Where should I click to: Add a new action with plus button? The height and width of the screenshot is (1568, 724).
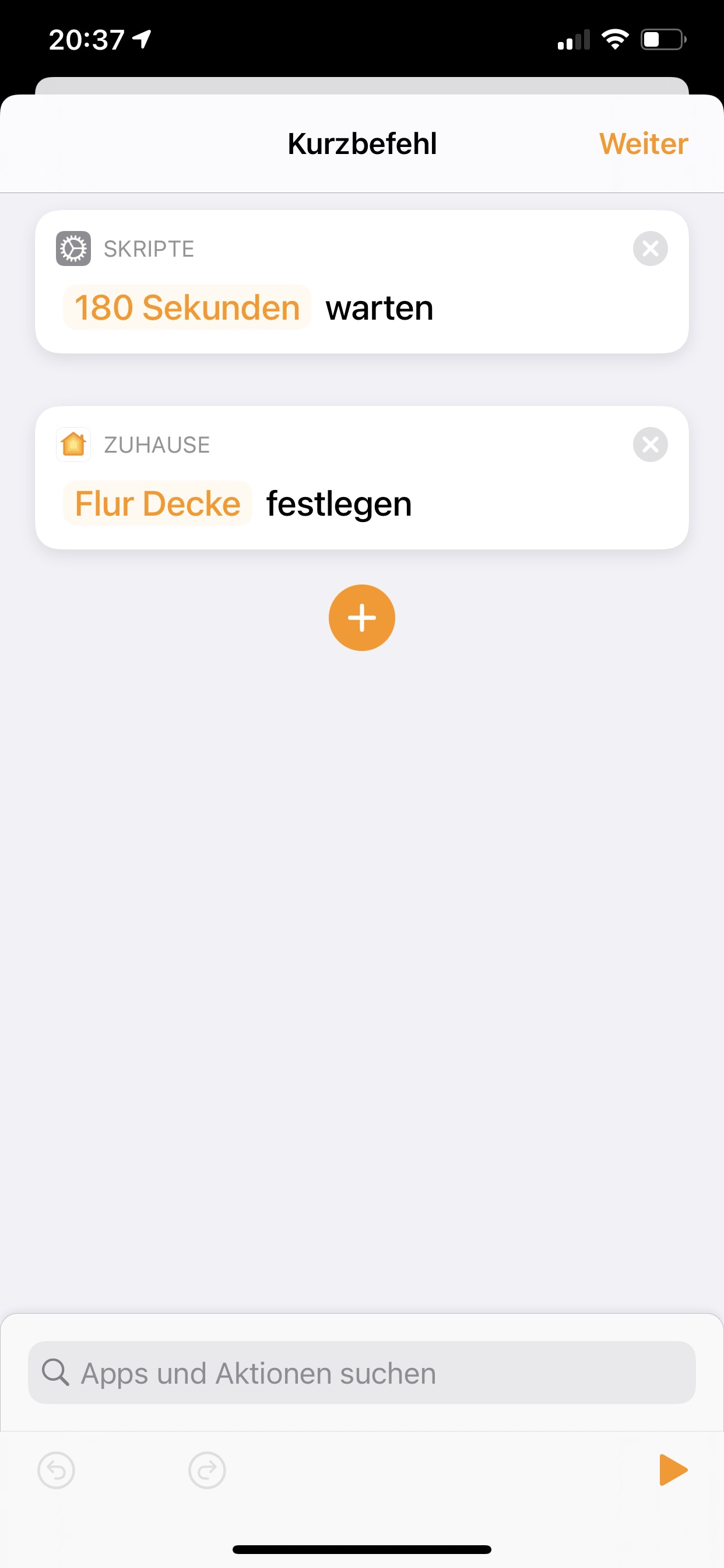(361, 617)
